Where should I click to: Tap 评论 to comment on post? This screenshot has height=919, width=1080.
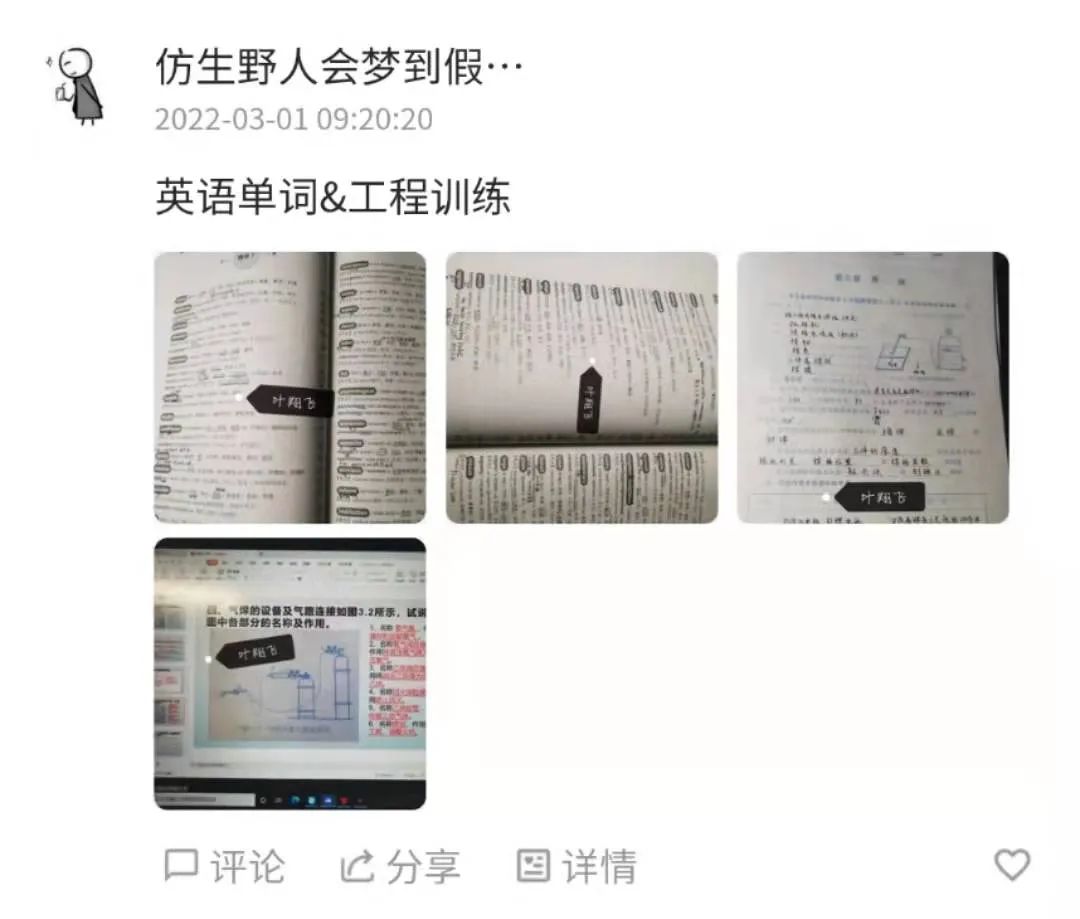click(225, 866)
